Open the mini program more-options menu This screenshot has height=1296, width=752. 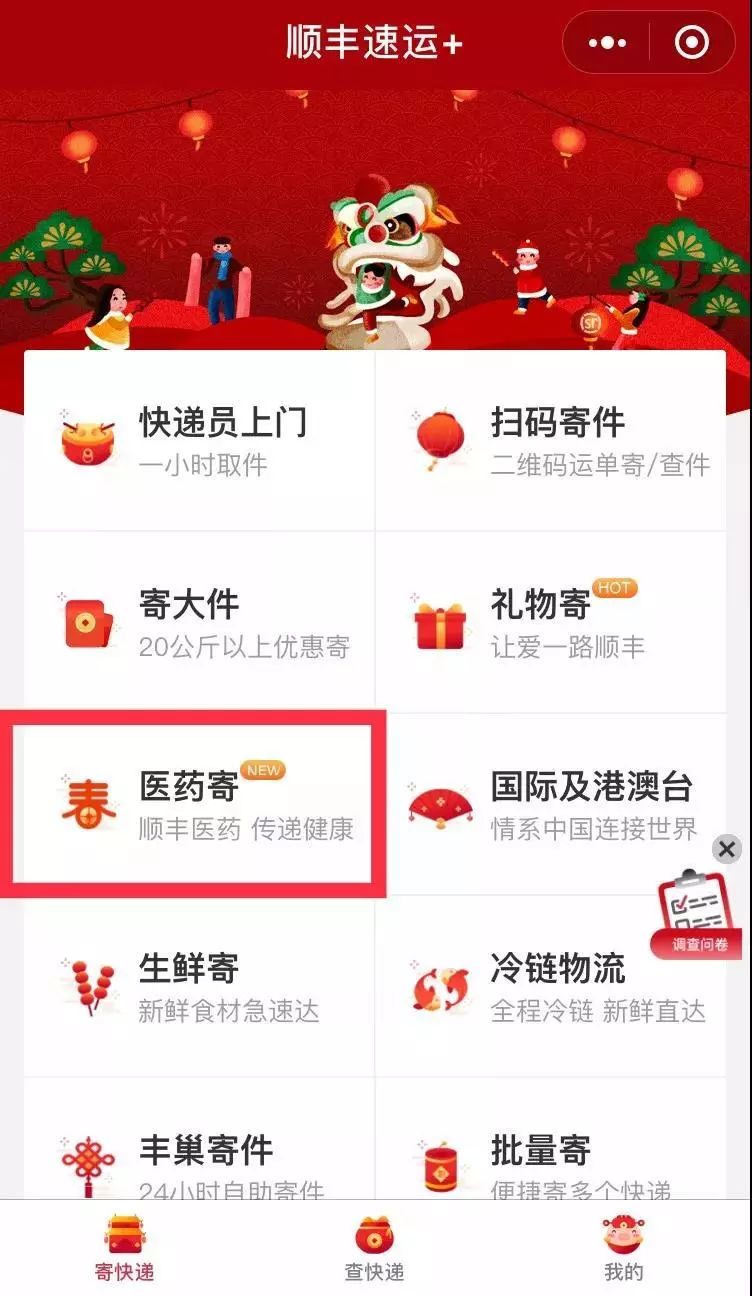point(607,43)
